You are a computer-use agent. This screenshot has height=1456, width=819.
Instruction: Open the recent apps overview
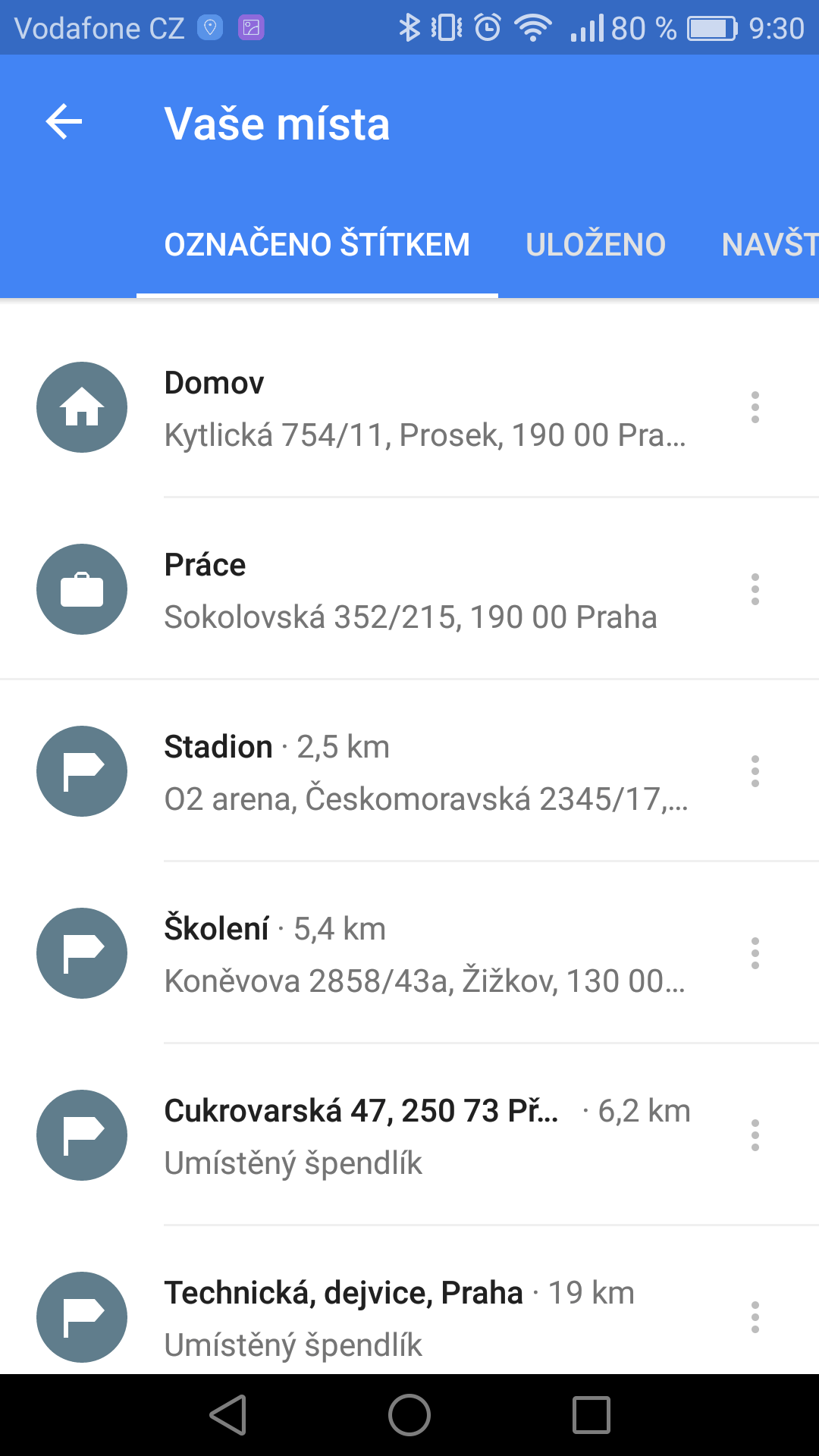pyautogui.click(x=591, y=1415)
